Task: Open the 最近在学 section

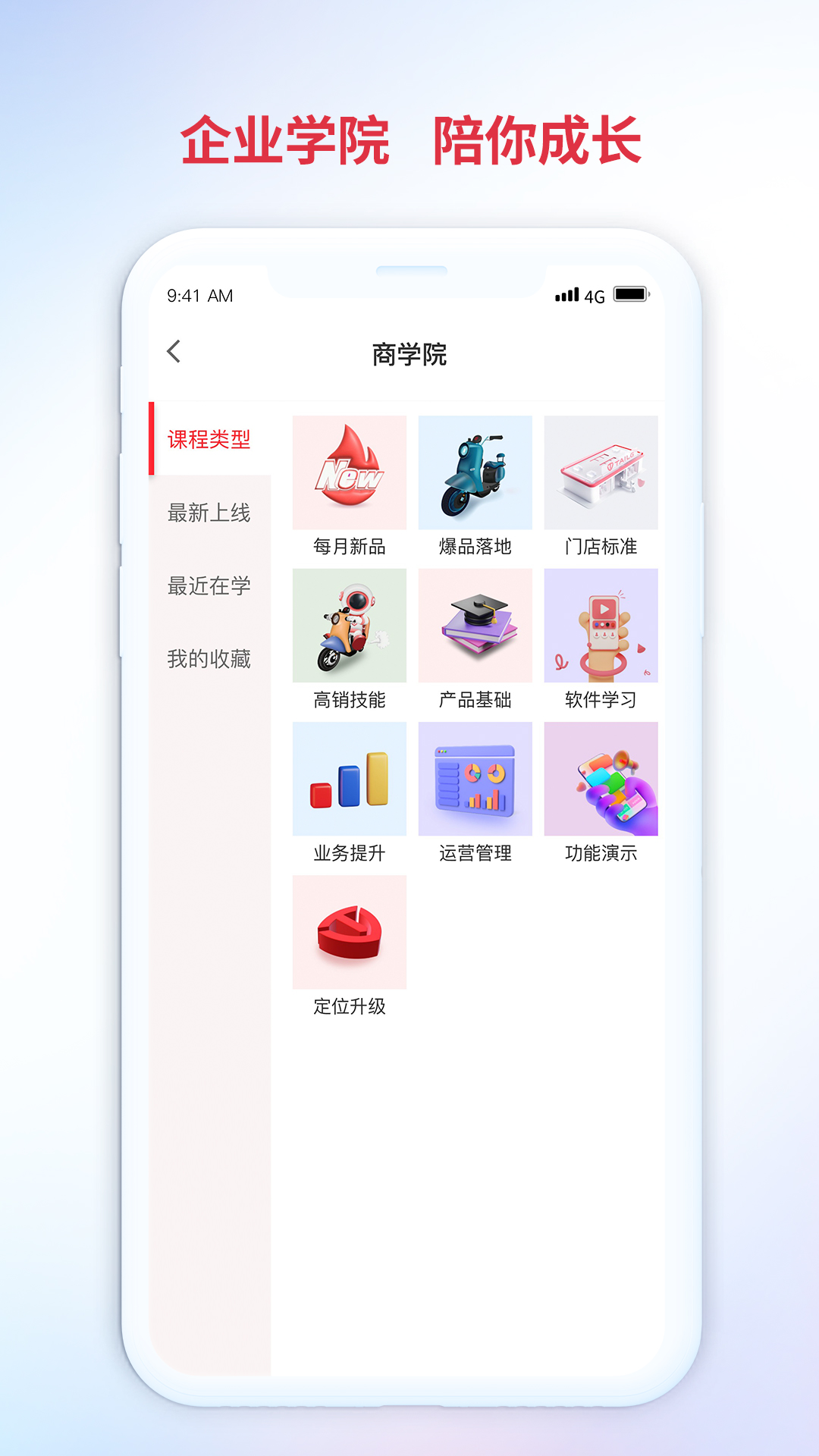Action: coord(210,585)
